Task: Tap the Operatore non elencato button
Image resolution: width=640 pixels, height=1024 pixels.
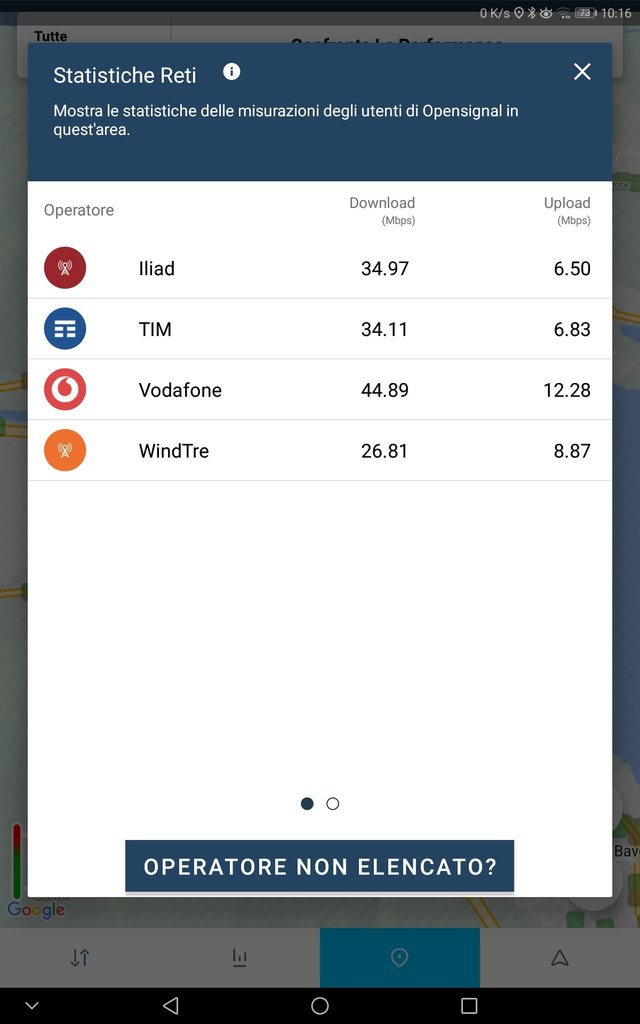Action: [319, 866]
